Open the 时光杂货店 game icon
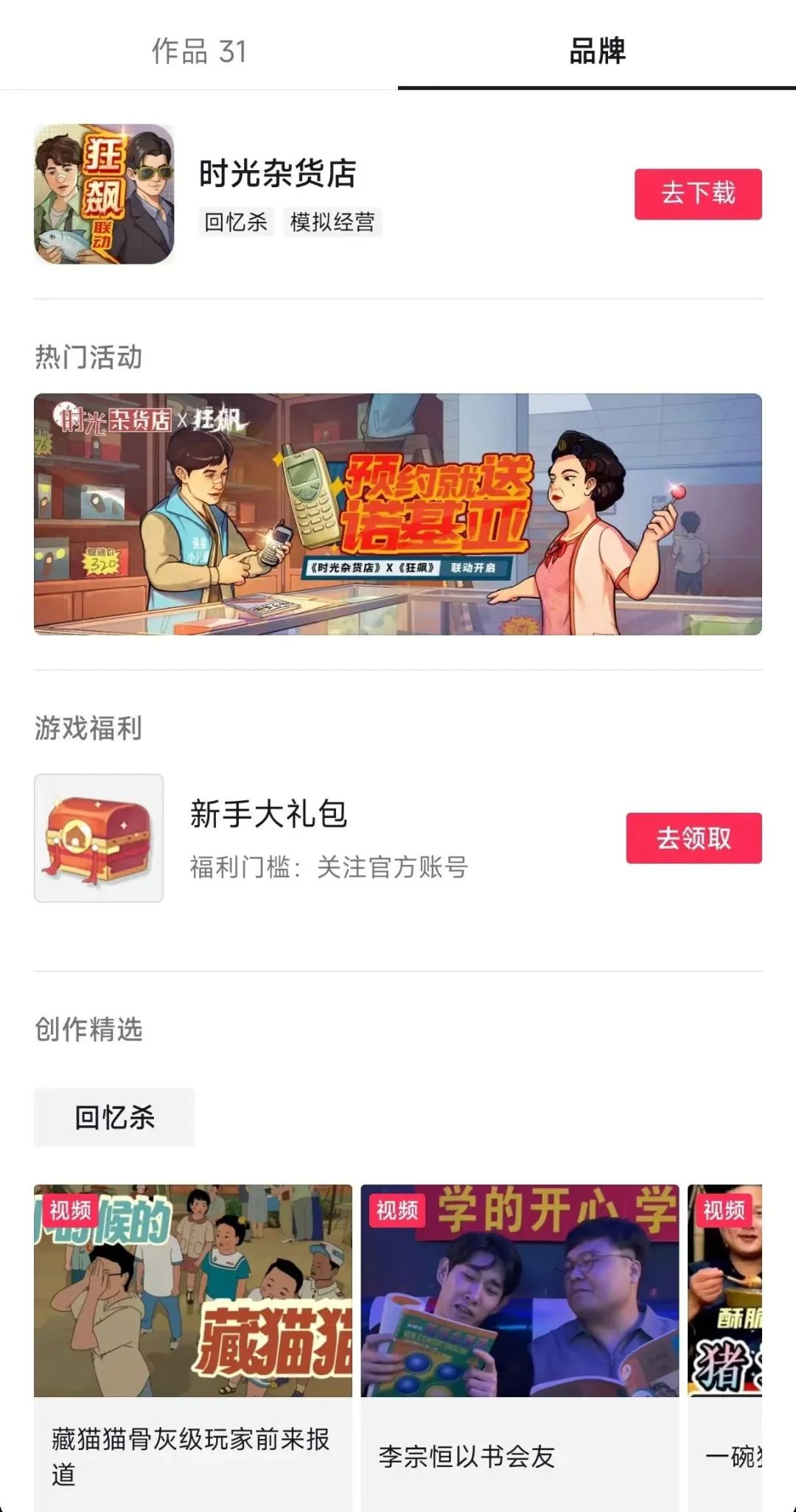 click(x=104, y=194)
